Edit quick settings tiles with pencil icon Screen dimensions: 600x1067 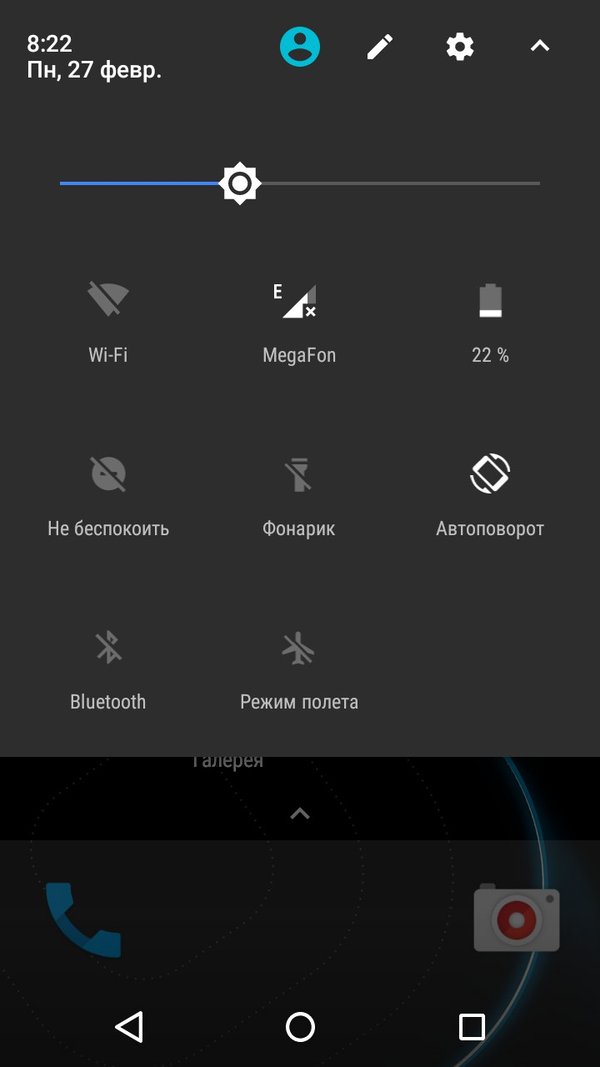pyautogui.click(x=380, y=46)
